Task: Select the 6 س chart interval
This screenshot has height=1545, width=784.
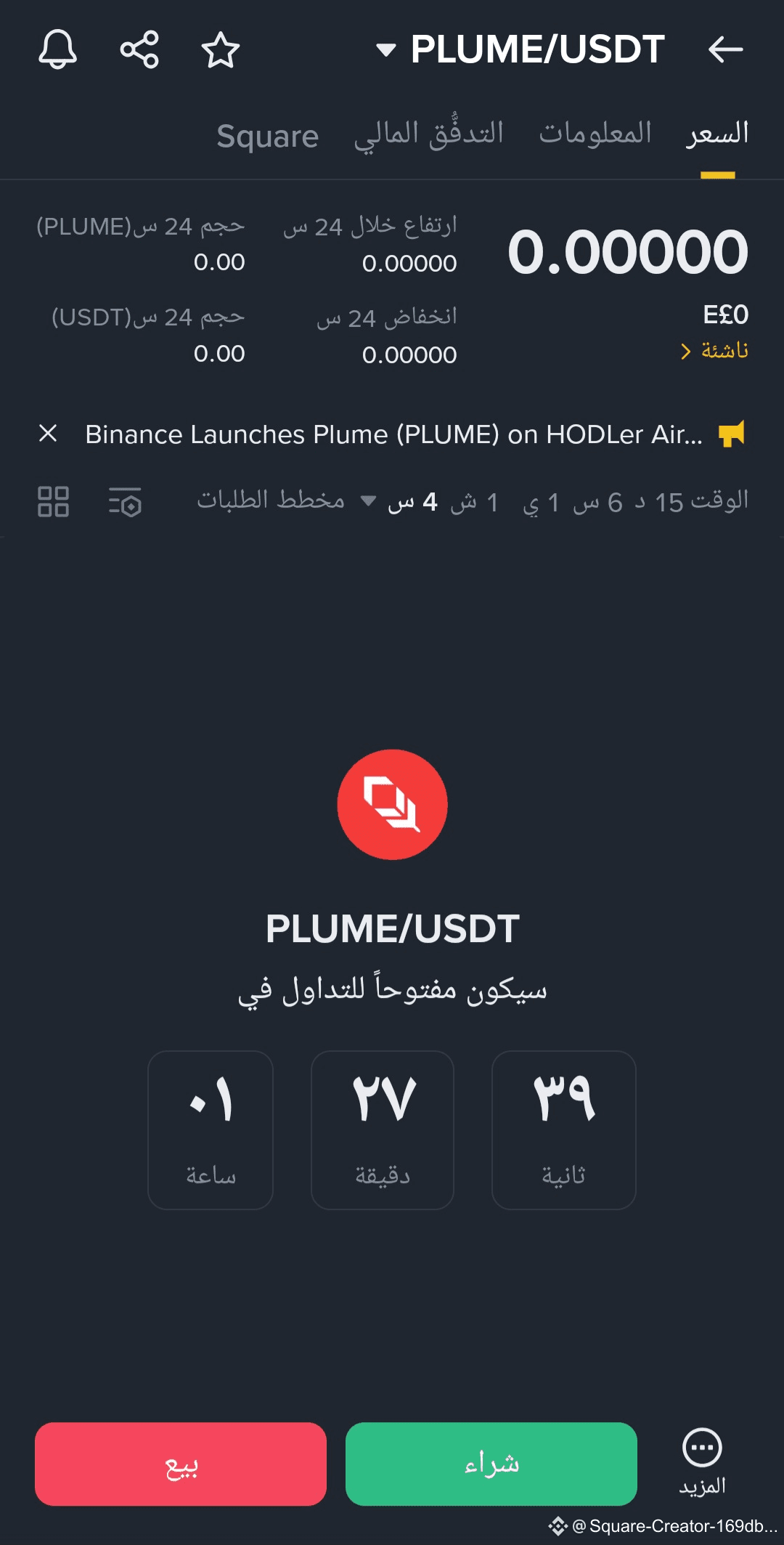Action: (598, 502)
